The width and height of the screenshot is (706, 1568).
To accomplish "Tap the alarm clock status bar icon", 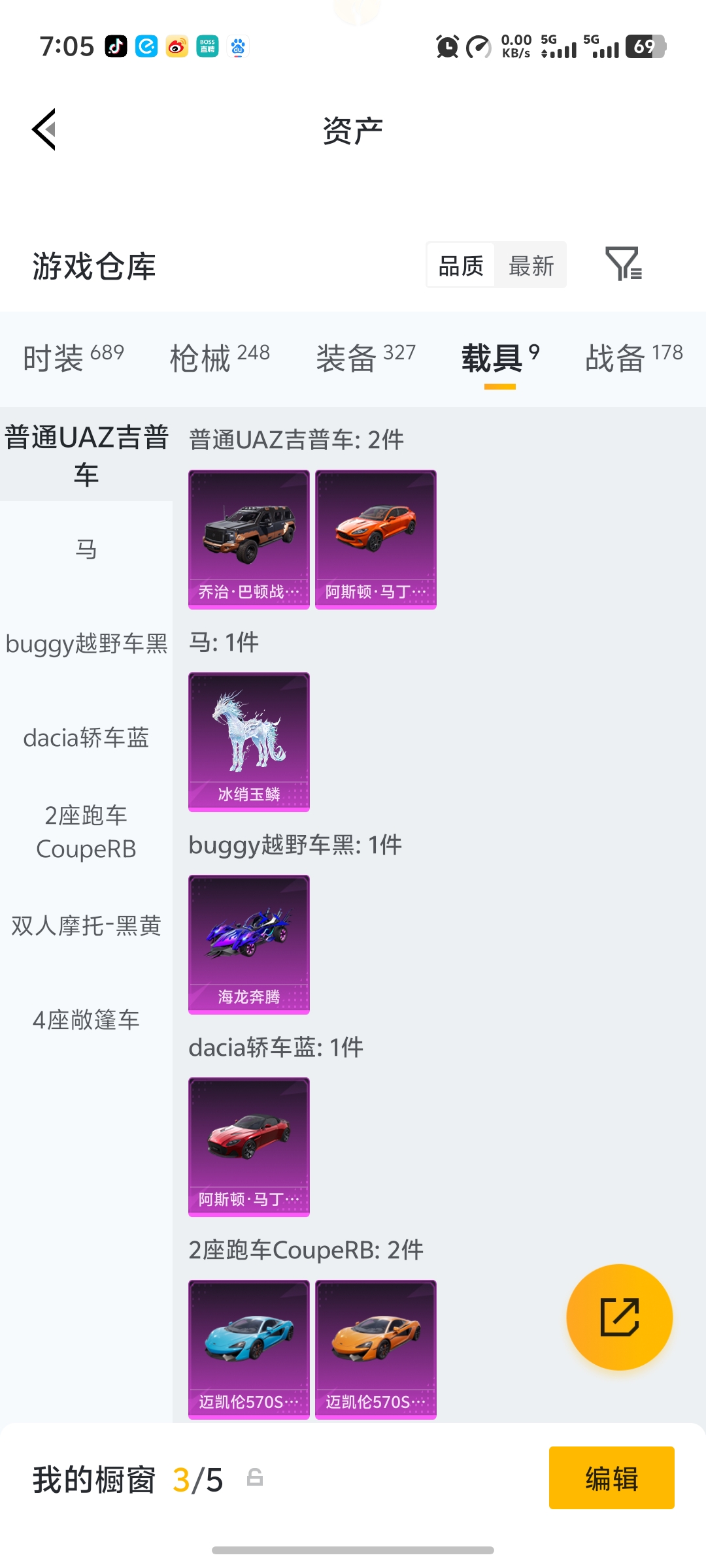I will 446,46.
